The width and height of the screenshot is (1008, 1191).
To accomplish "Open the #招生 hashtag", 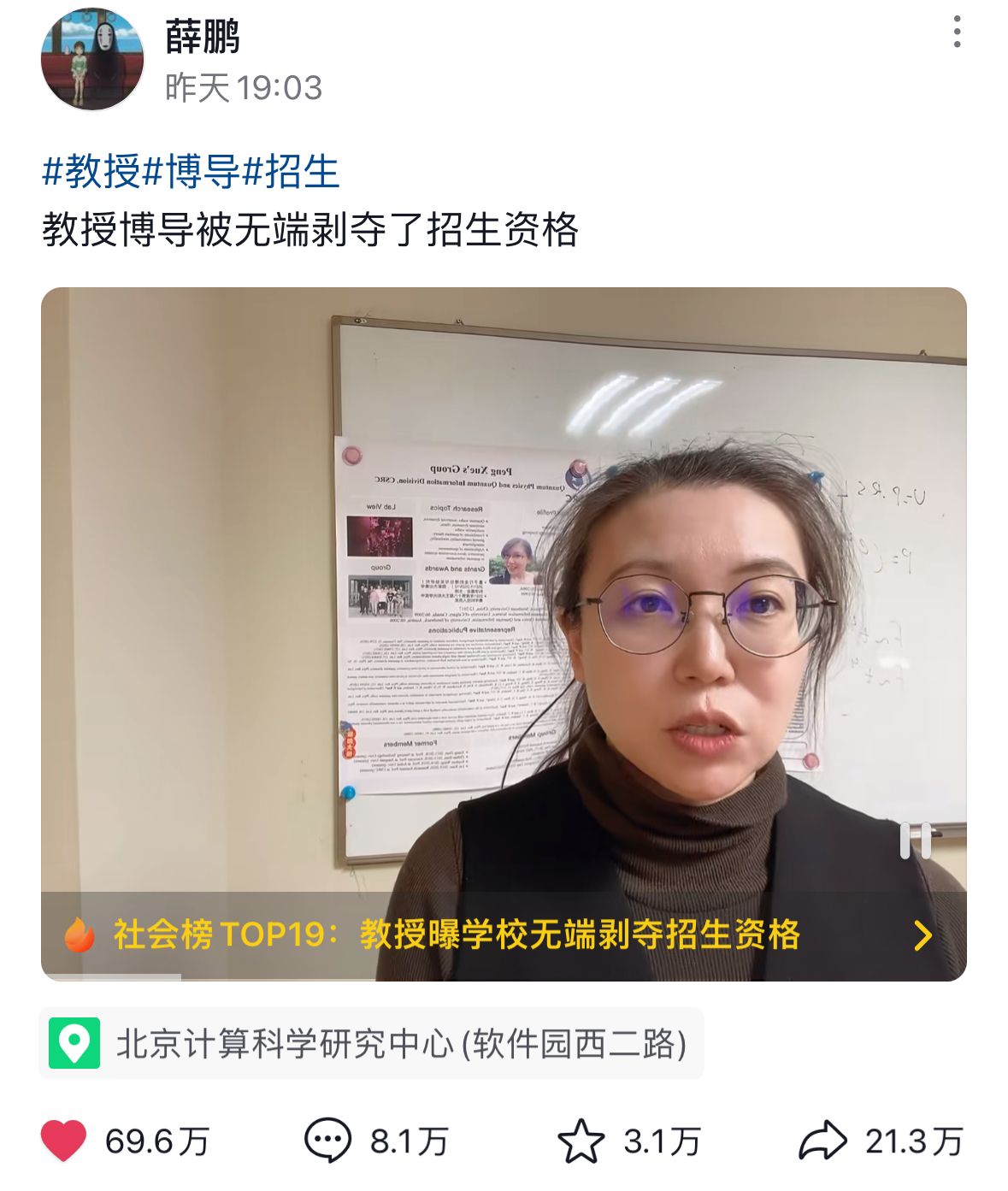I will (x=291, y=172).
